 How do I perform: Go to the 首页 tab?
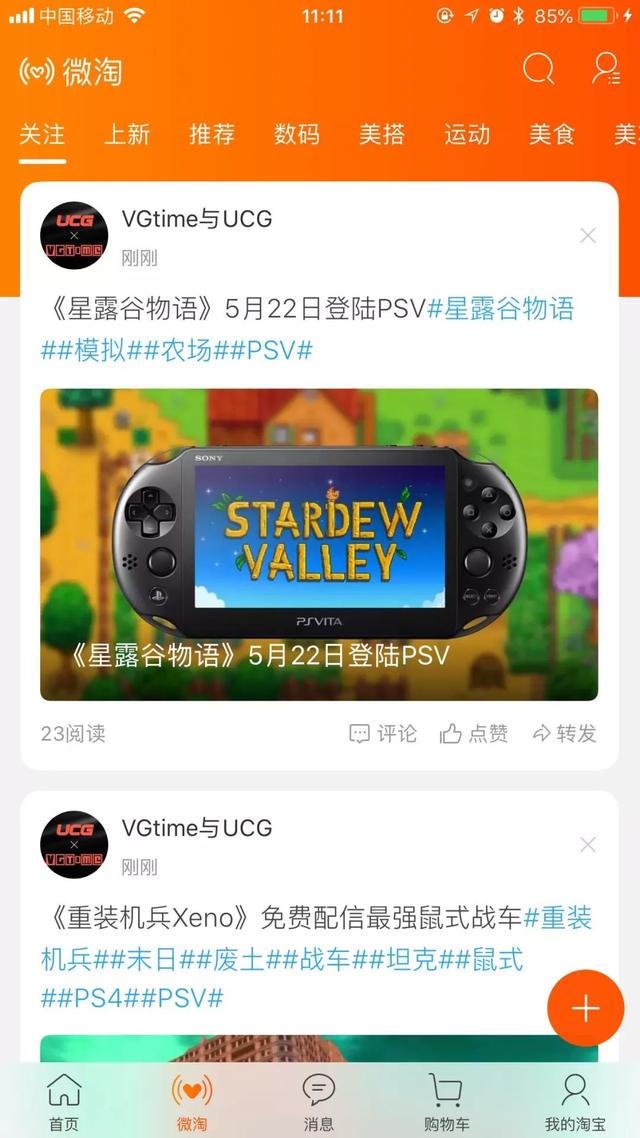(64, 1102)
